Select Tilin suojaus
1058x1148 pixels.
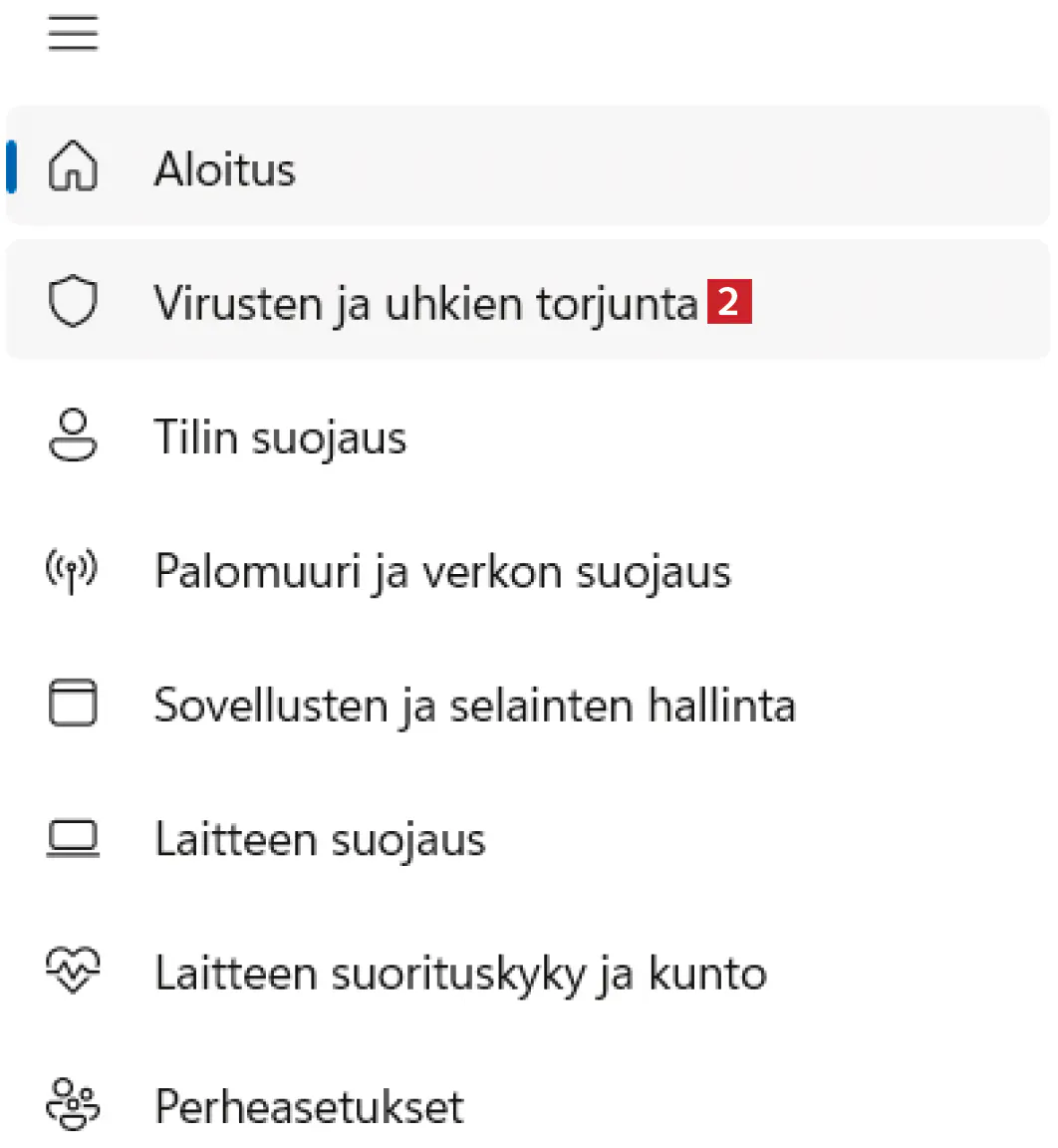coord(280,437)
